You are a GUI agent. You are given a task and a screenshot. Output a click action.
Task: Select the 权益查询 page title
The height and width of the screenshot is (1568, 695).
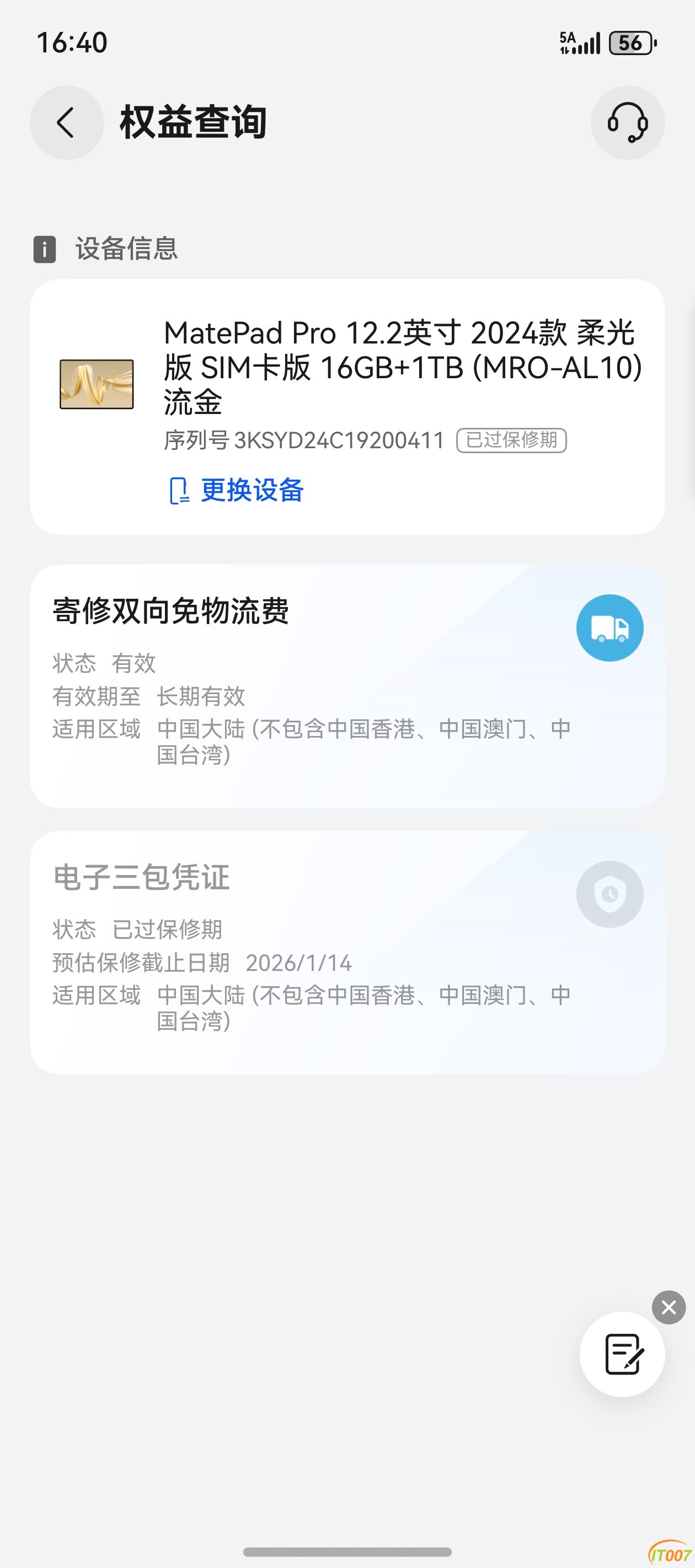(193, 121)
